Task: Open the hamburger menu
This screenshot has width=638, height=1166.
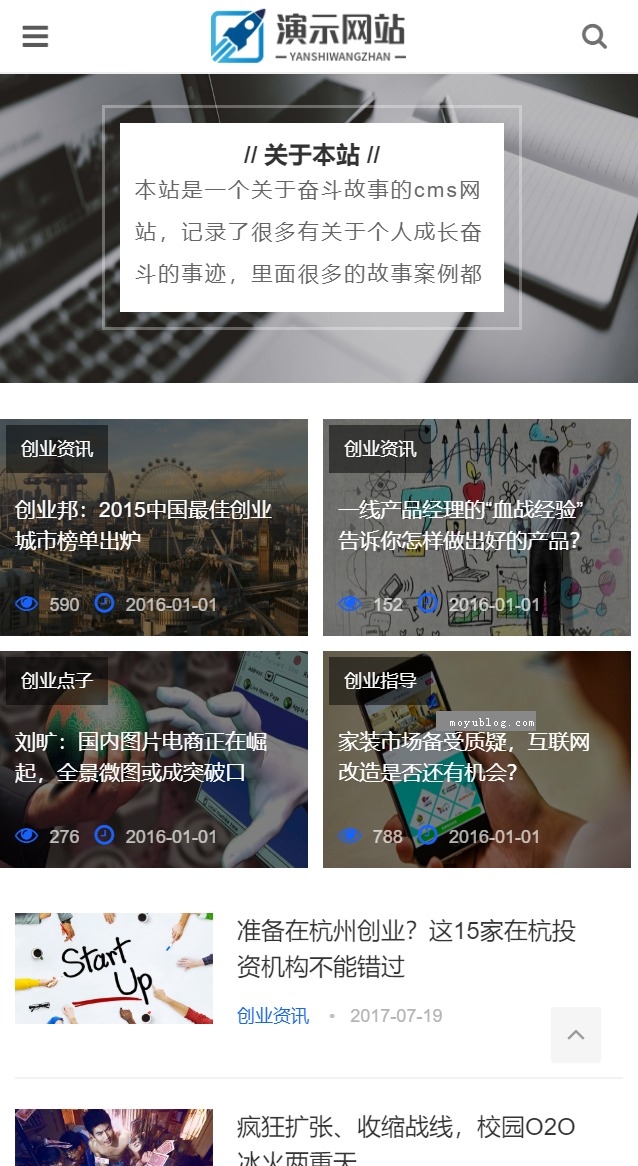Action: pyautogui.click(x=35, y=36)
